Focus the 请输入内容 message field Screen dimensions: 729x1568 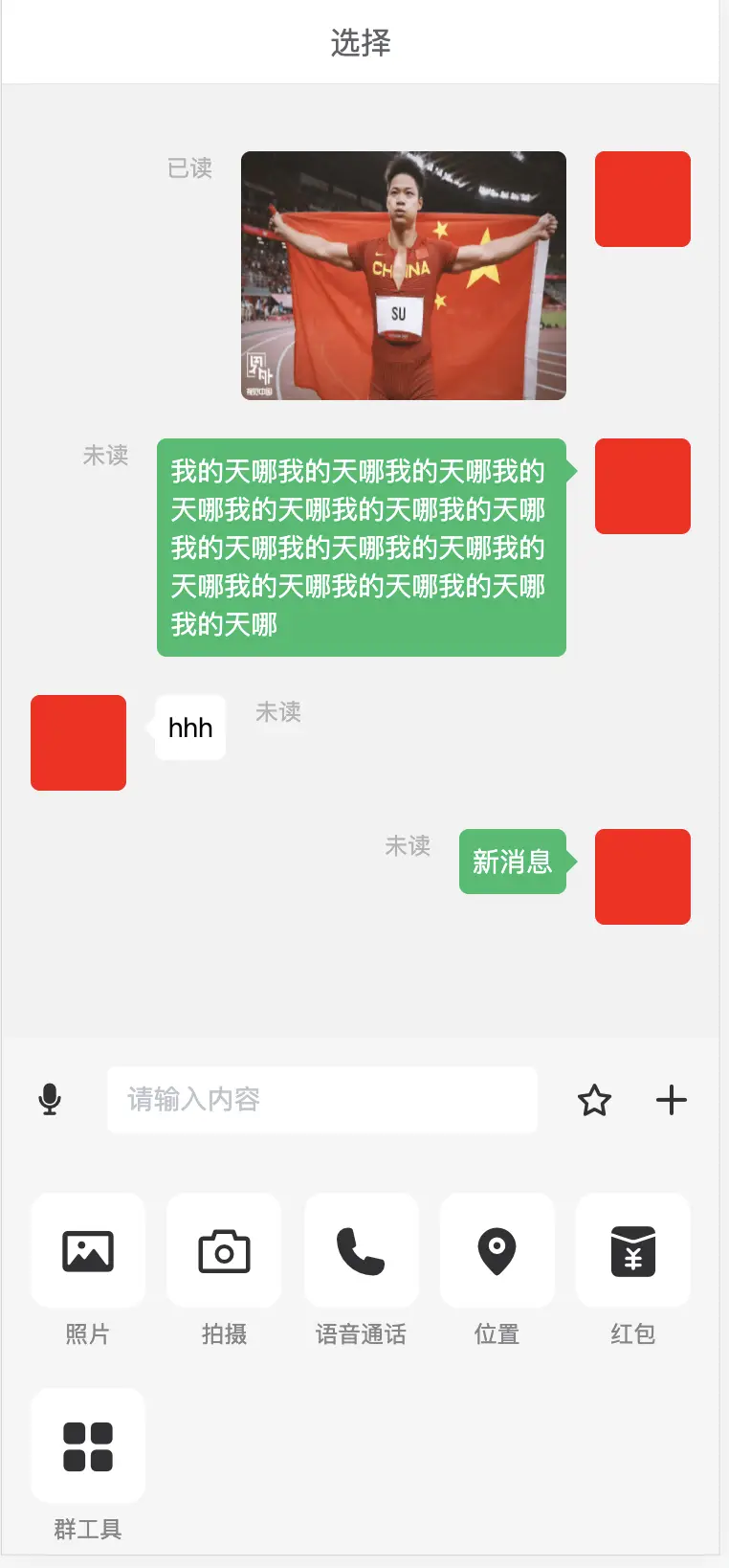pyautogui.click(x=321, y=1099)
